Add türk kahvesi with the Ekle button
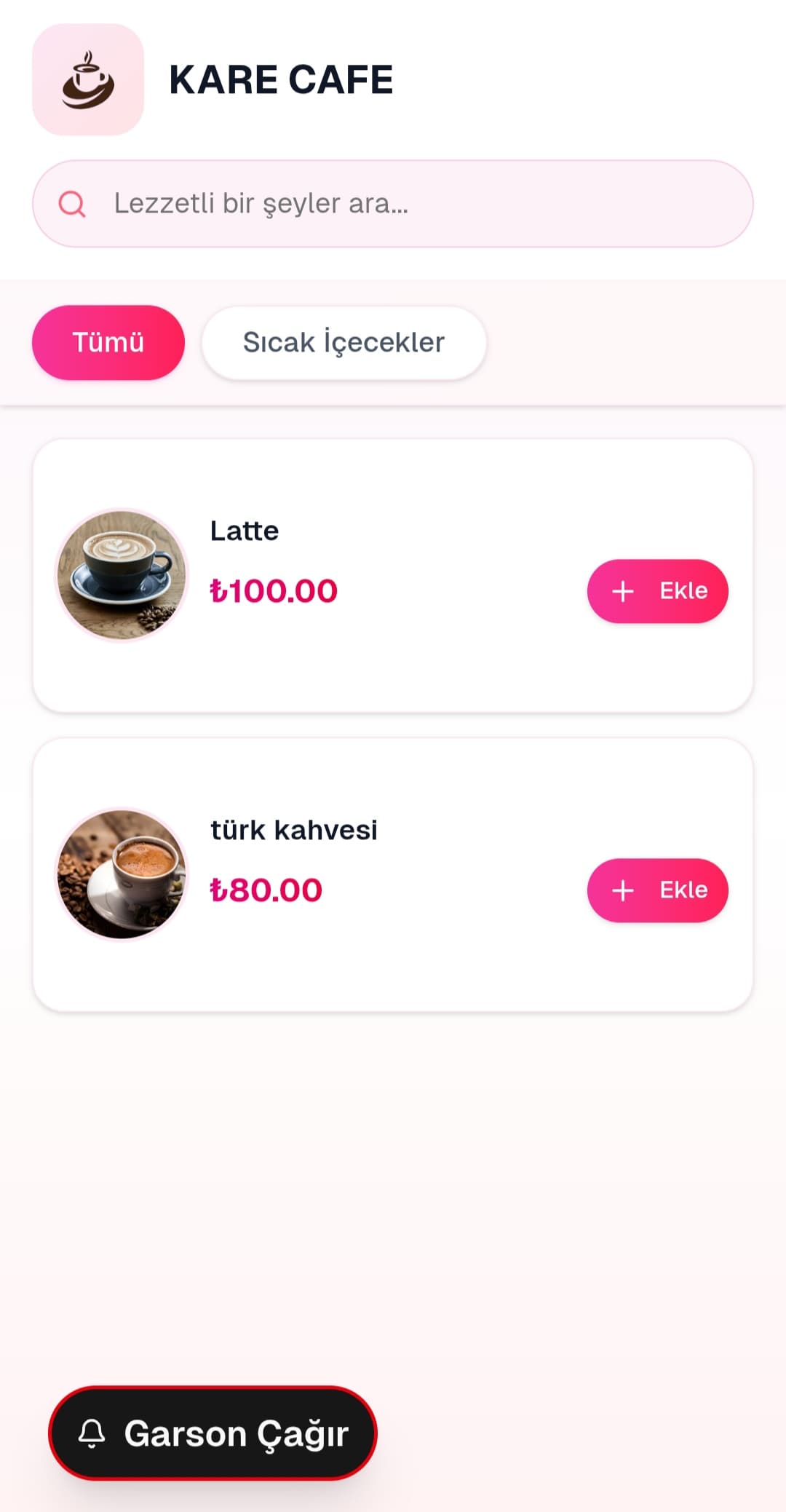The image size is (786, 1512). 657,890
